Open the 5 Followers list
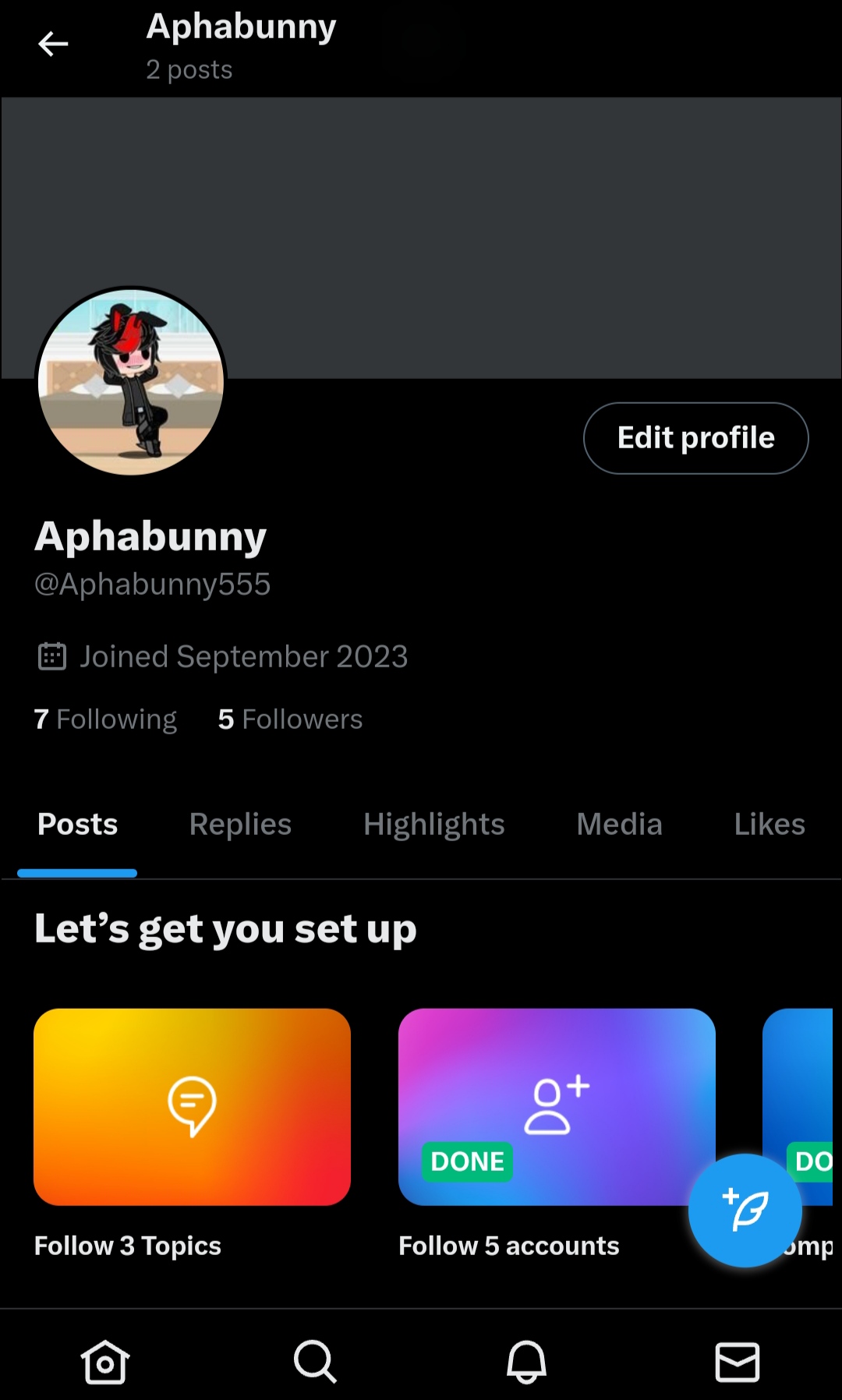Image resolution: width=842 pixels, height=1400 pixels. [x=290, y=719]
